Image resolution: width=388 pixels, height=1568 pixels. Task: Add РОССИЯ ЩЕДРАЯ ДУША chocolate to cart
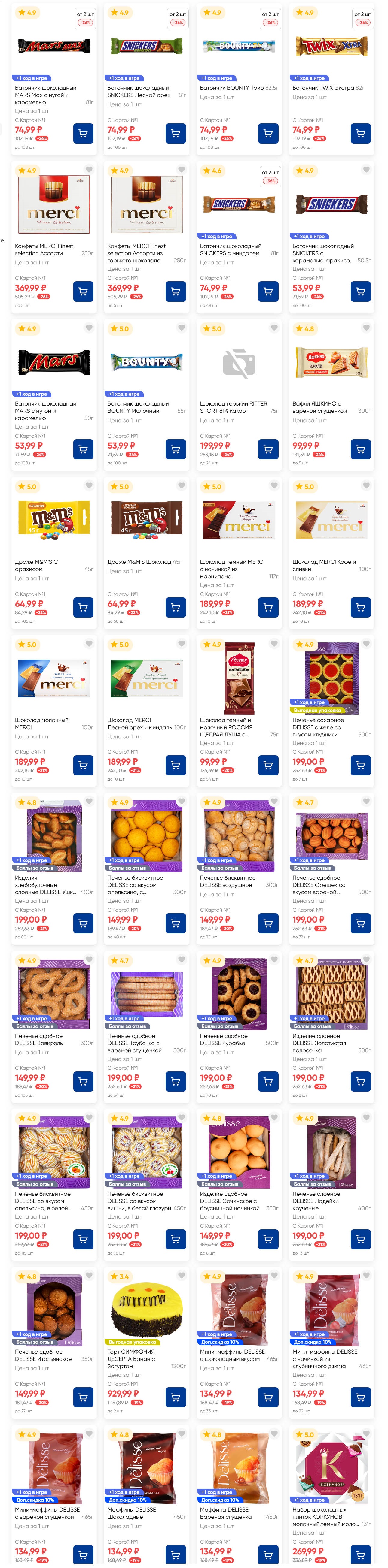tap(268, 766)
